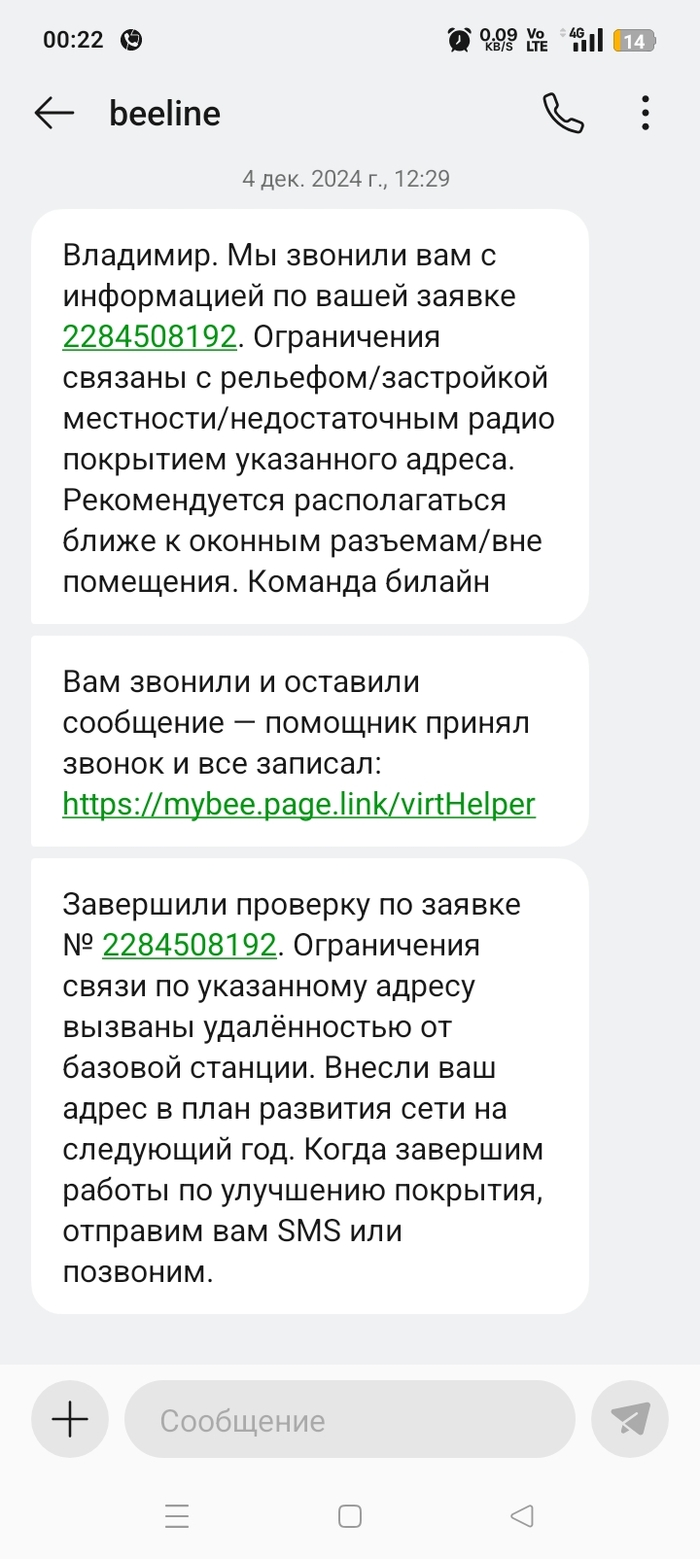700x1559 pixels.
Task: Tap number 2284508192 in the Владимир message
Action: click(x=149, y=337)
